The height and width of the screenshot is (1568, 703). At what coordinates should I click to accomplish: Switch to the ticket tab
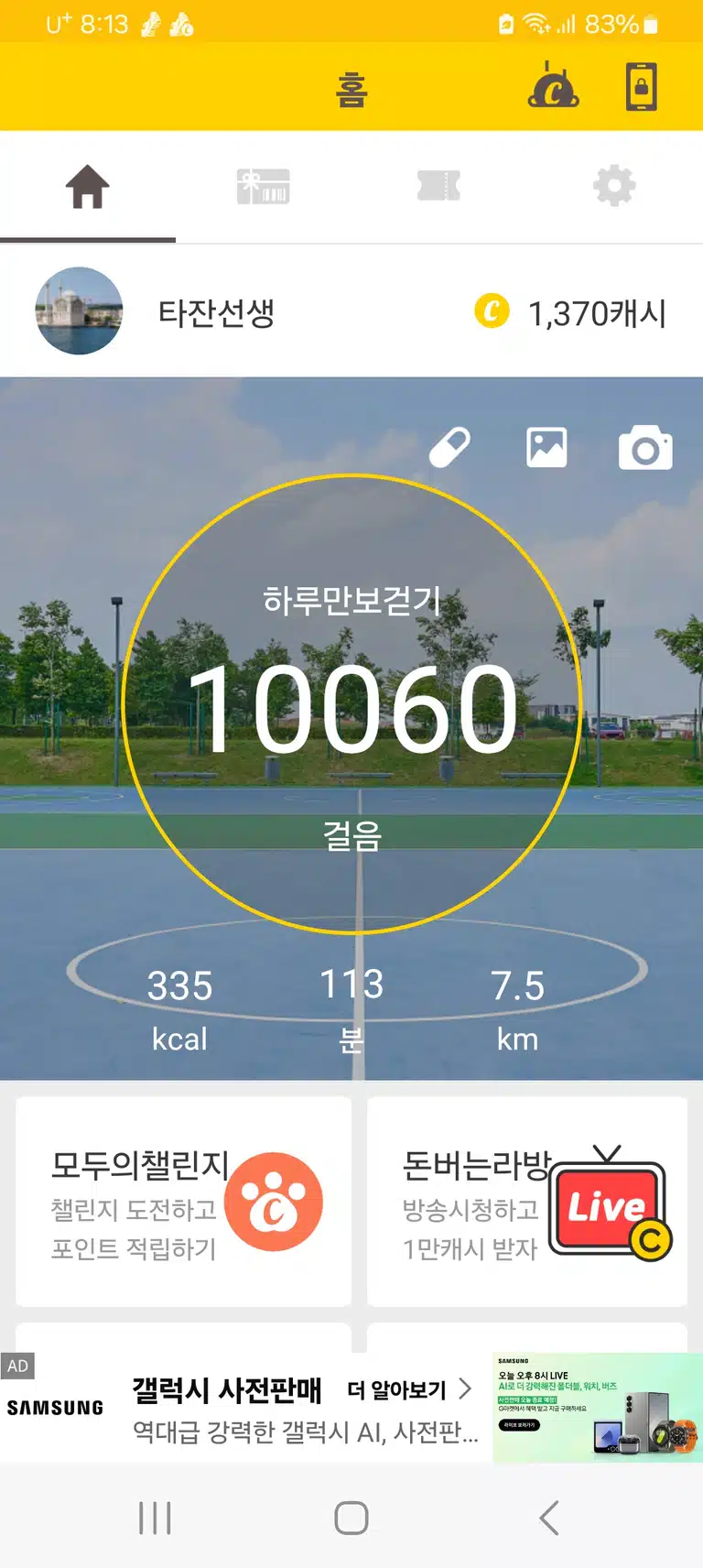pos(439,187)
